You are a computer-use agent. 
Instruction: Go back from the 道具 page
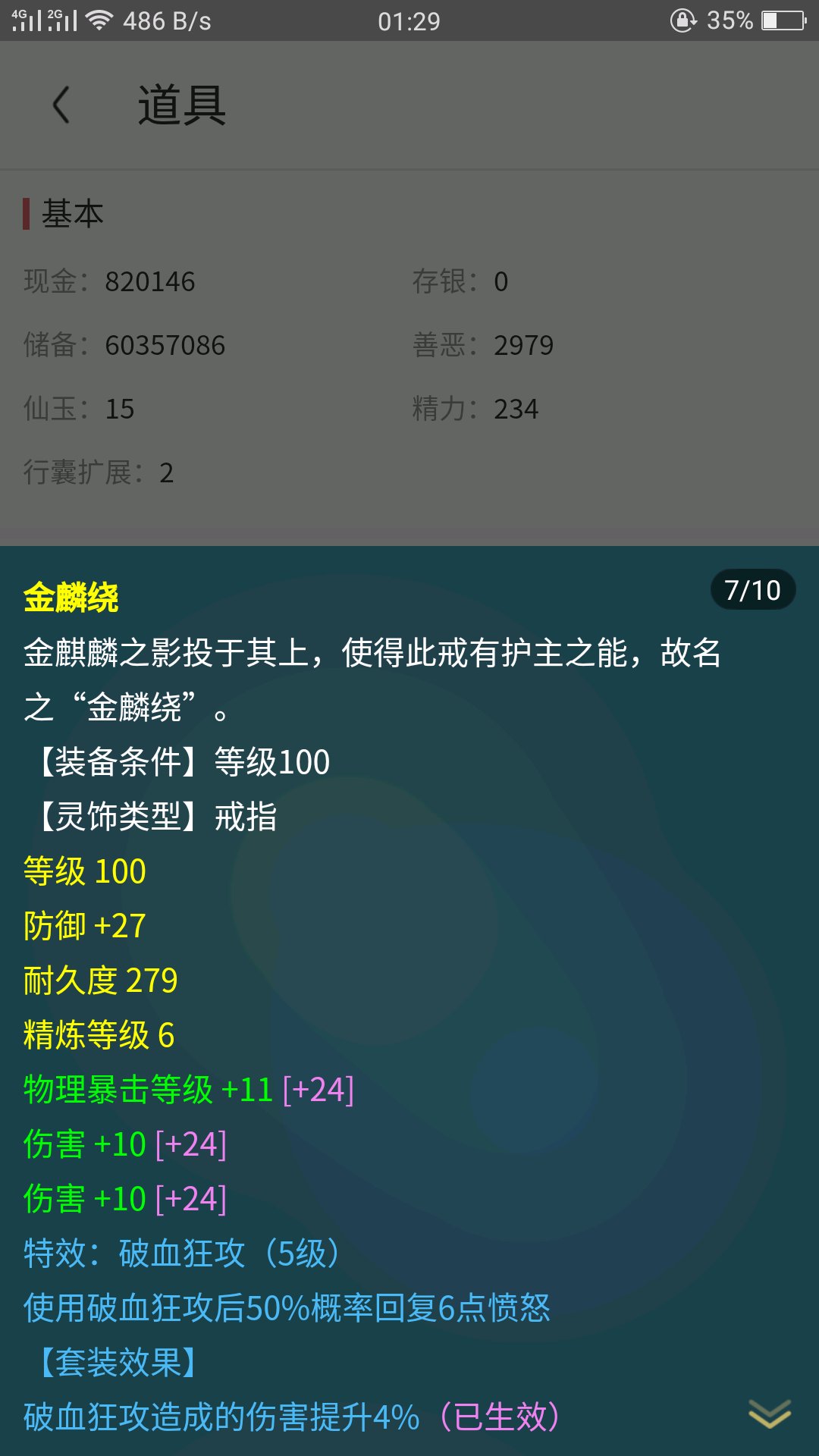click(61, 105)
